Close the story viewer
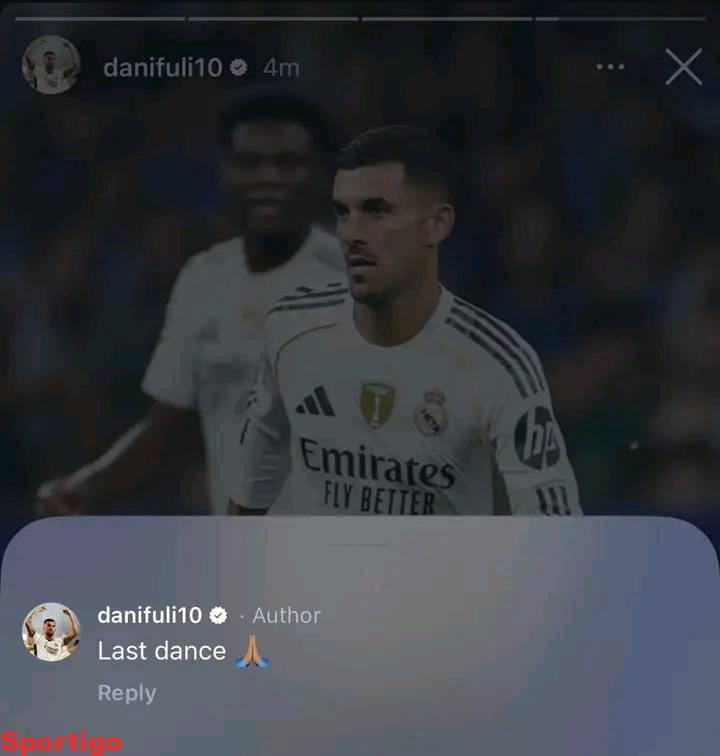Screen dimensions: 720x756 684,67
